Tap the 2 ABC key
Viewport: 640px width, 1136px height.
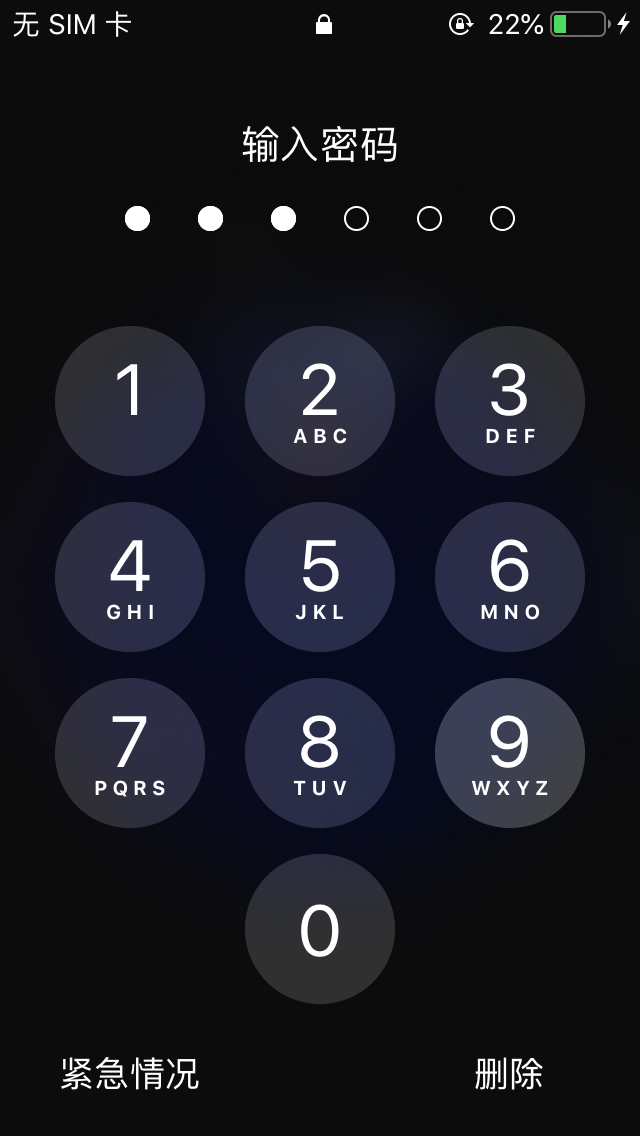coord(320,400)
